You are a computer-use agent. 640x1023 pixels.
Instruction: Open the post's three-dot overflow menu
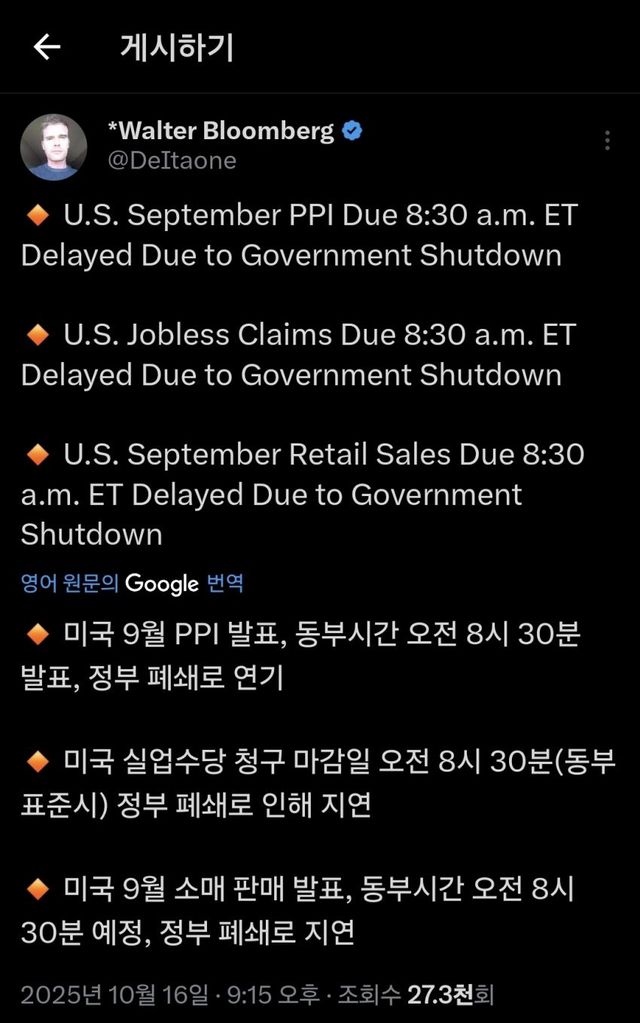(606, 140)
